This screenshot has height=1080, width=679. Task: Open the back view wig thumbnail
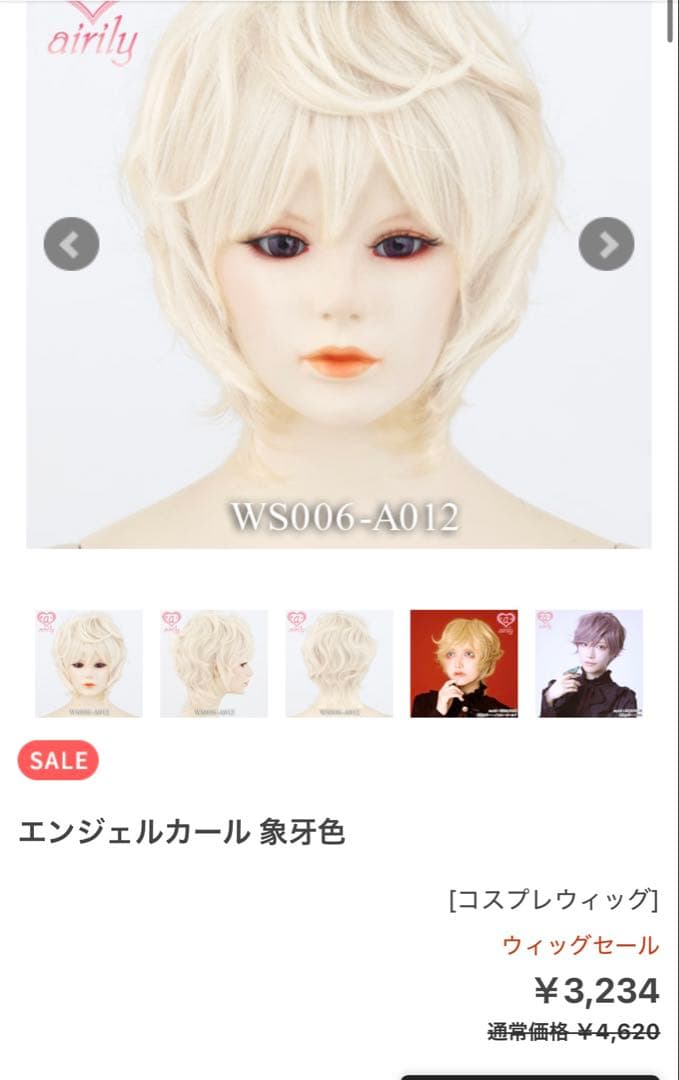click(x=339, y=663)
